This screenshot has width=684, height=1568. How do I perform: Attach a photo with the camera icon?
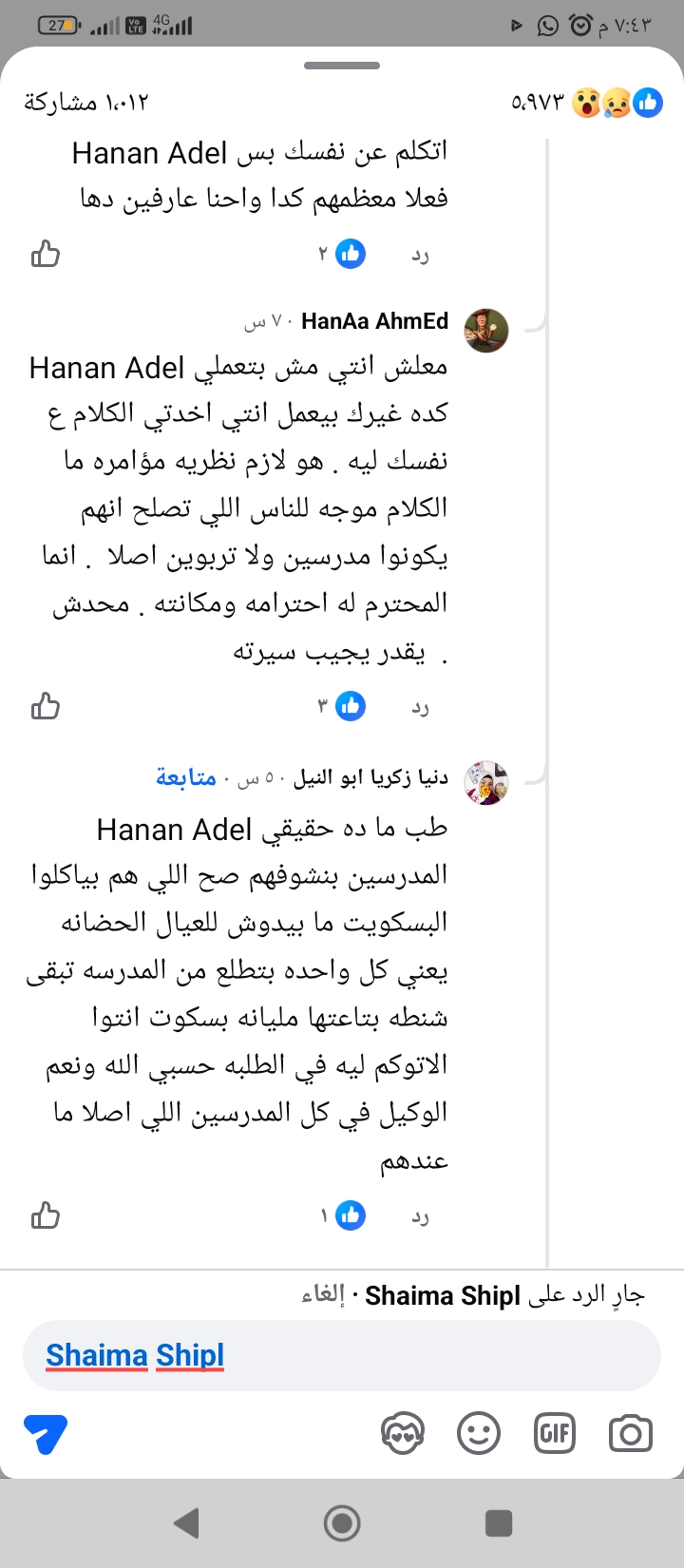(630, 1434)
